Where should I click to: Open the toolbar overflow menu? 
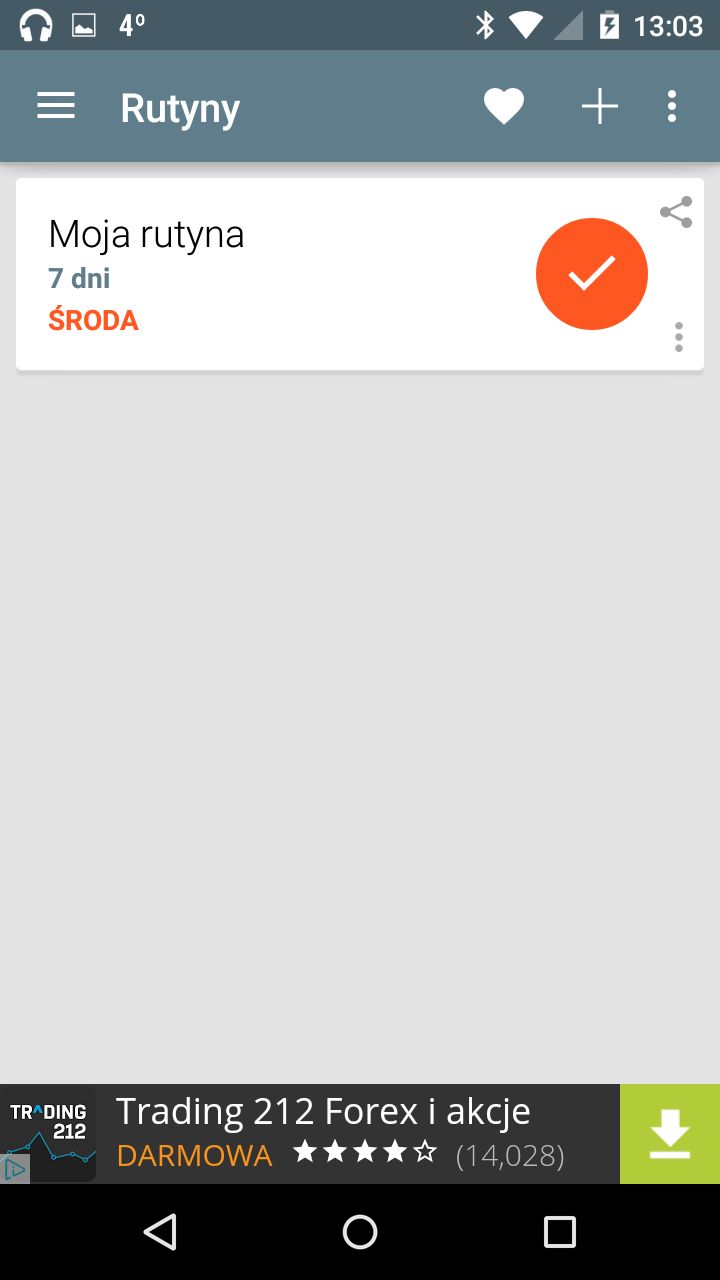[x=672, y=106]
